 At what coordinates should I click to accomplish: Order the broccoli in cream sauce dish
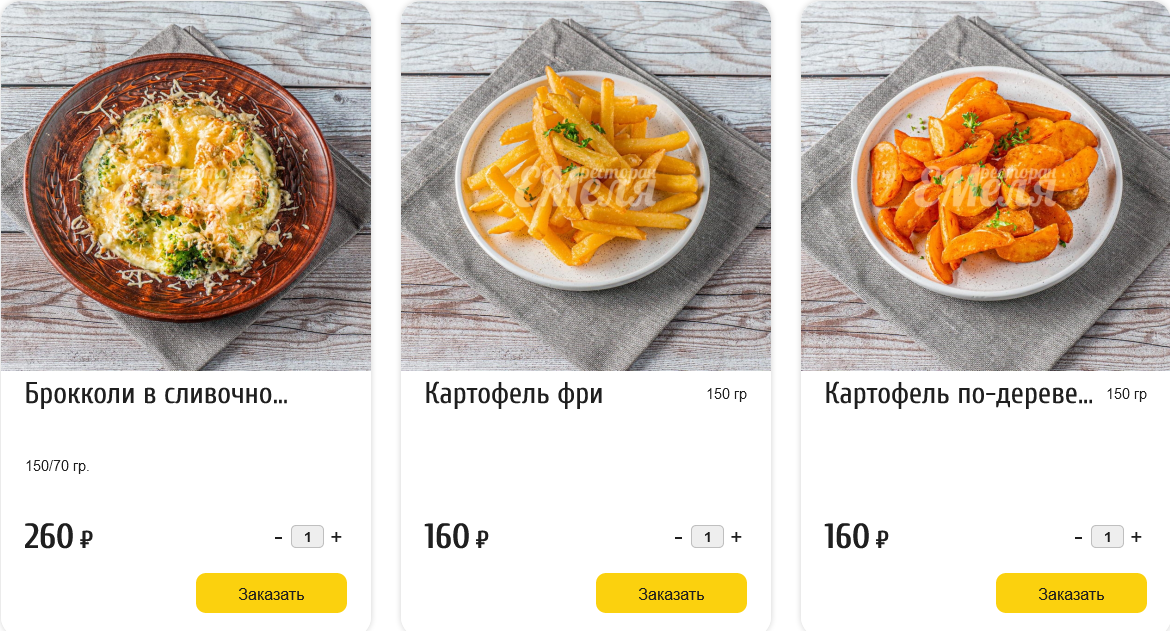(271, 593)
